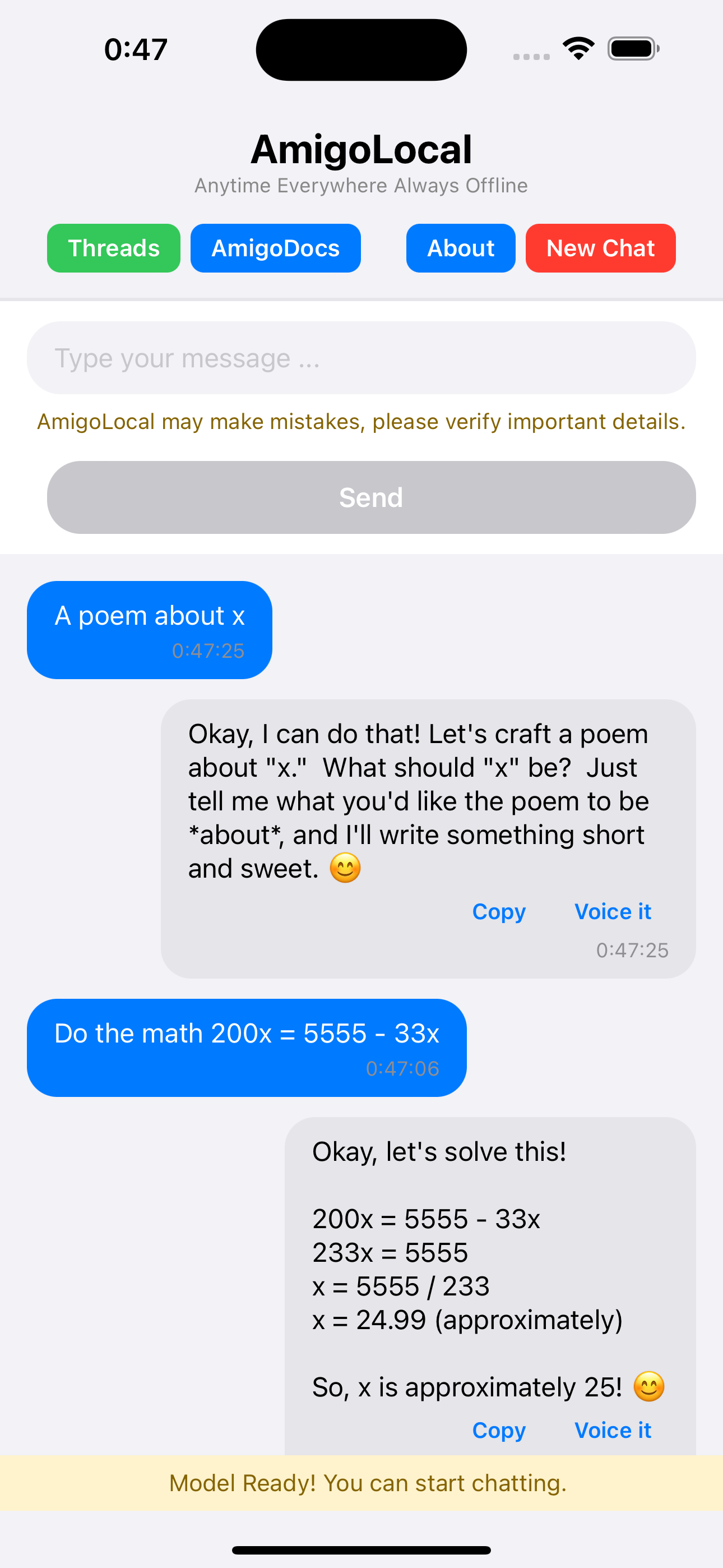Screen dimensions: 723x1568
Task: Tap the About button
Action: (x=461, y=248)
